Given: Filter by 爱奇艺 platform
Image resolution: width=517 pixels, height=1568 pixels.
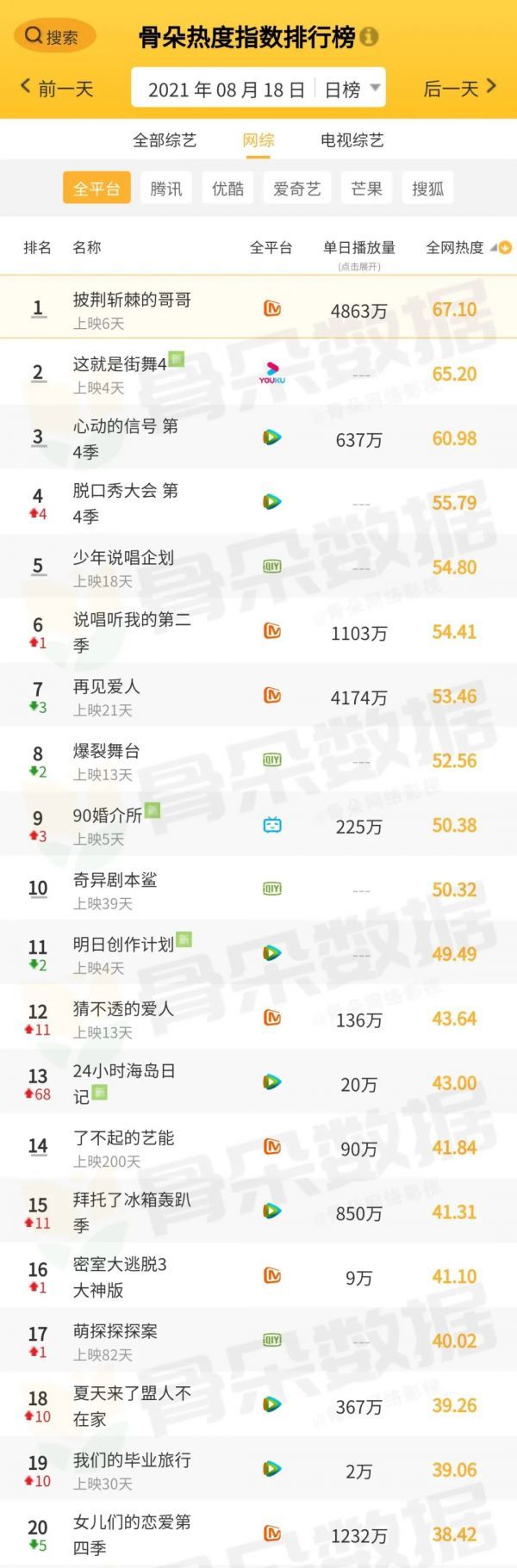Looking at the screenshot, I should [x=296, y=189].
